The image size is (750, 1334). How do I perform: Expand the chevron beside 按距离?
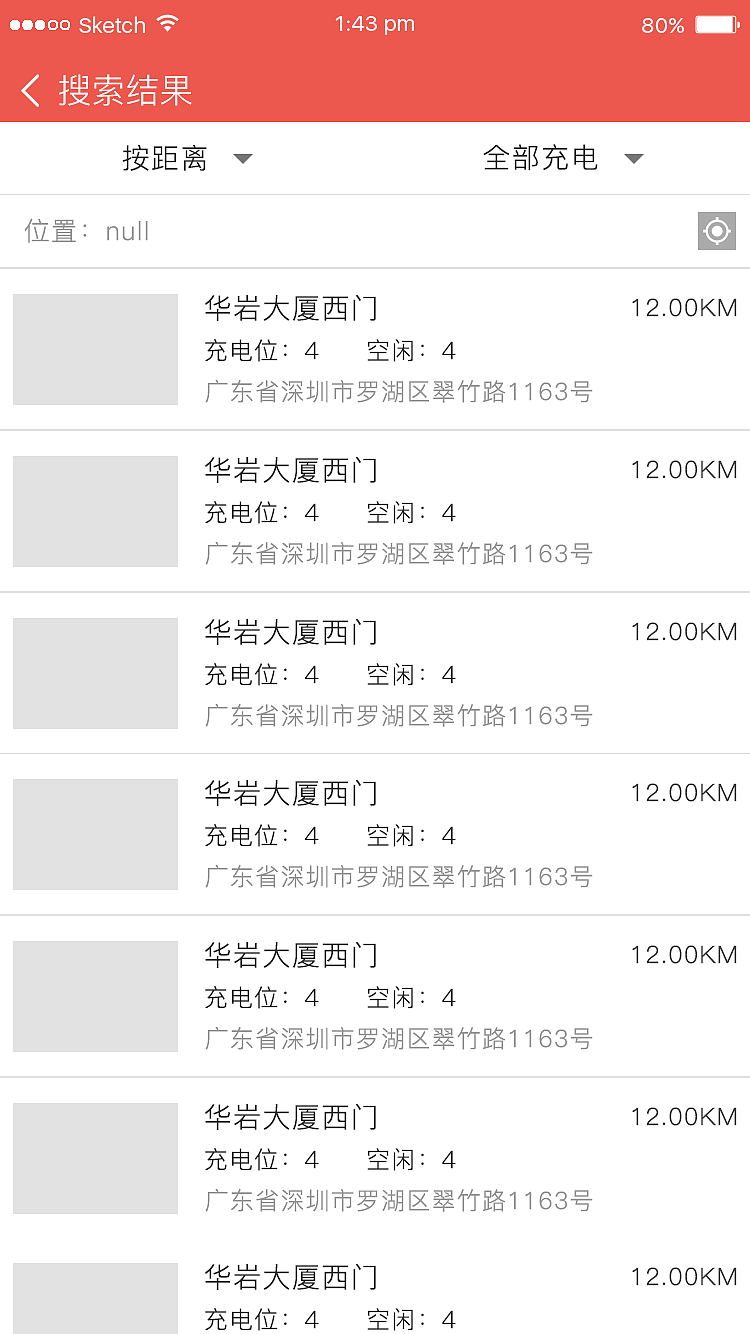[x=242, y=159]
